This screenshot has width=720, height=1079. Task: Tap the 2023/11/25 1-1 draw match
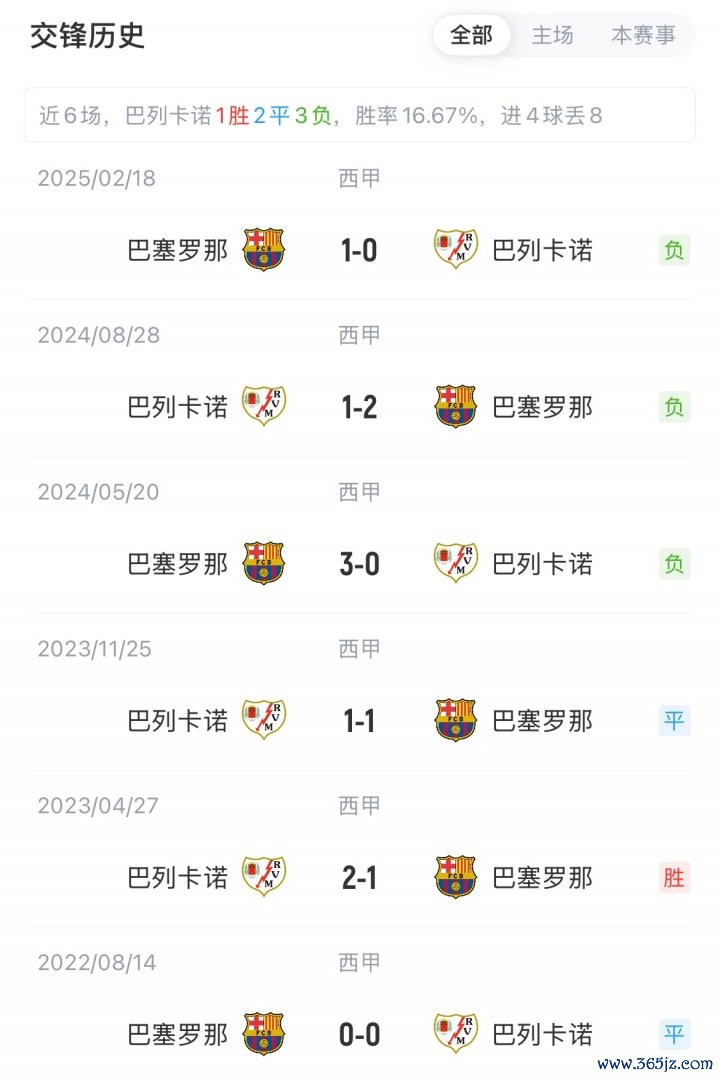point(359,721)
